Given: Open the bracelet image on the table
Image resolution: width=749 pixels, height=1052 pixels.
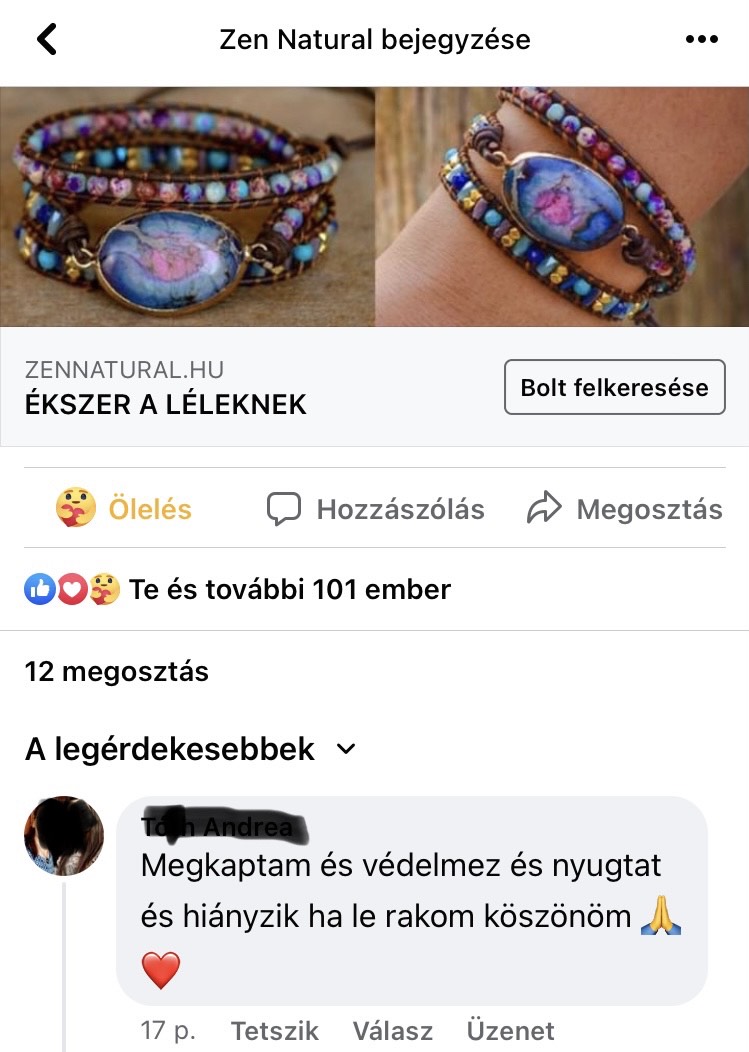Looking at the screenshot, I should (x=187, y=206).
